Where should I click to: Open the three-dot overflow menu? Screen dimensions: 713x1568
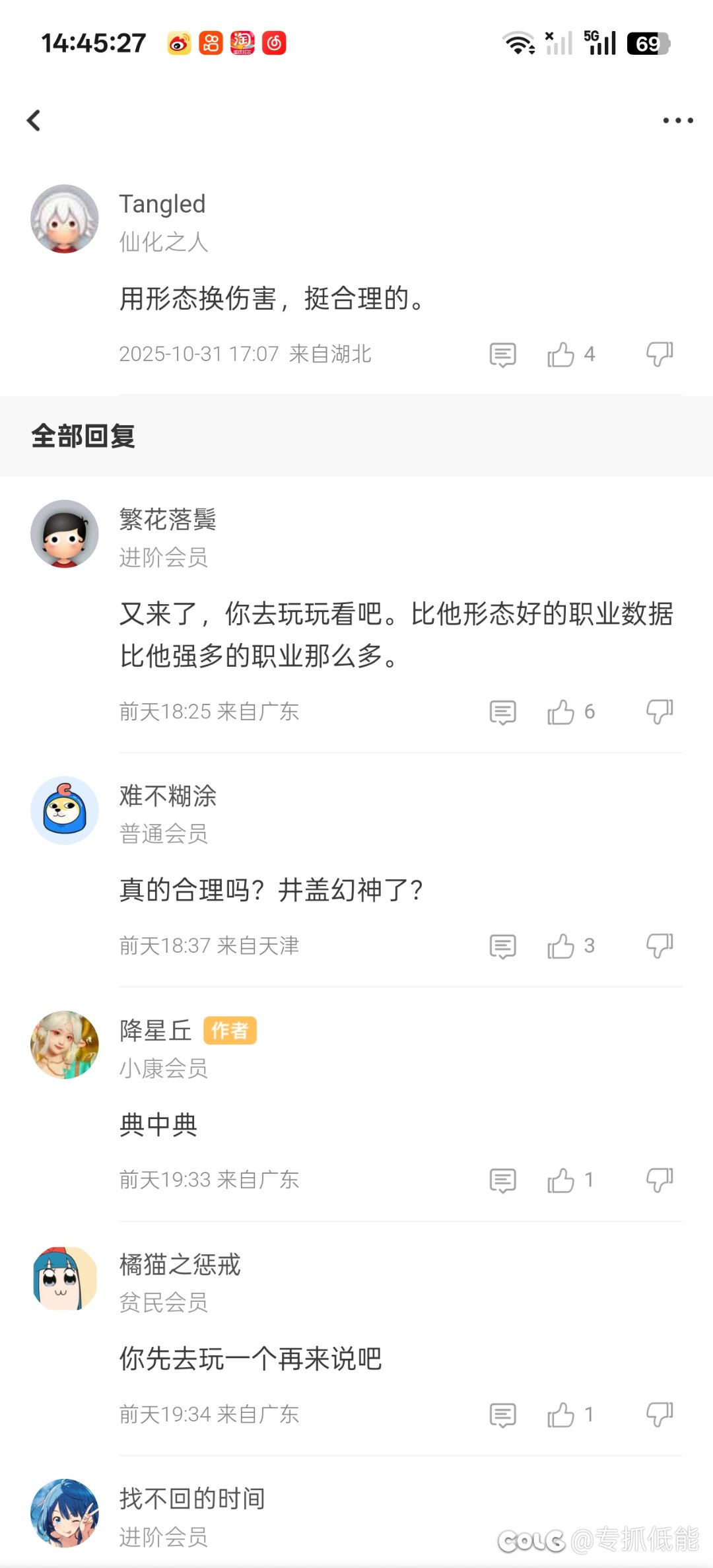pos(677,120)
